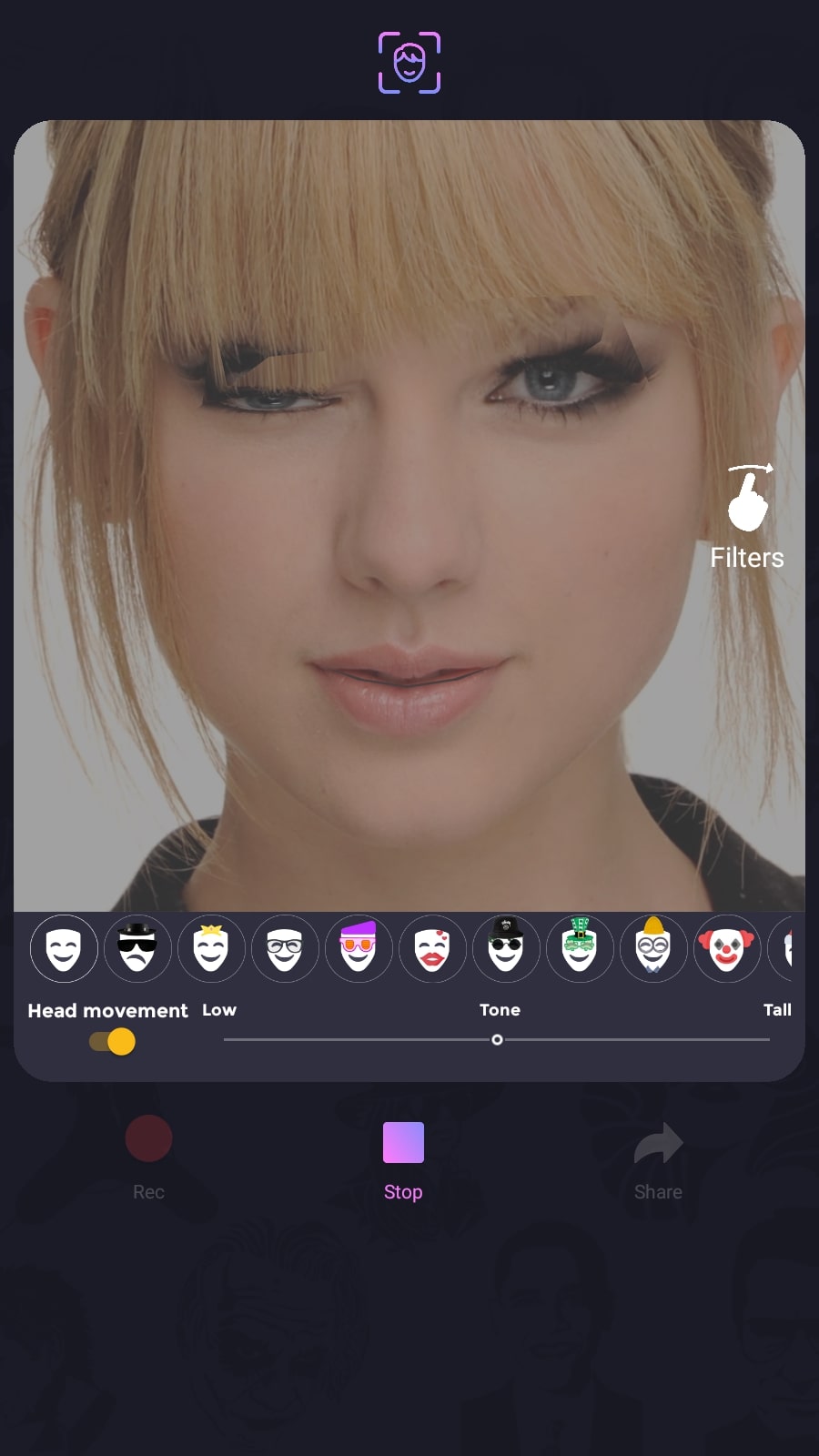Screen dimensions: 819x1456
Task: Apply the red-haired clown mask filter
Action: pos(726,949)
